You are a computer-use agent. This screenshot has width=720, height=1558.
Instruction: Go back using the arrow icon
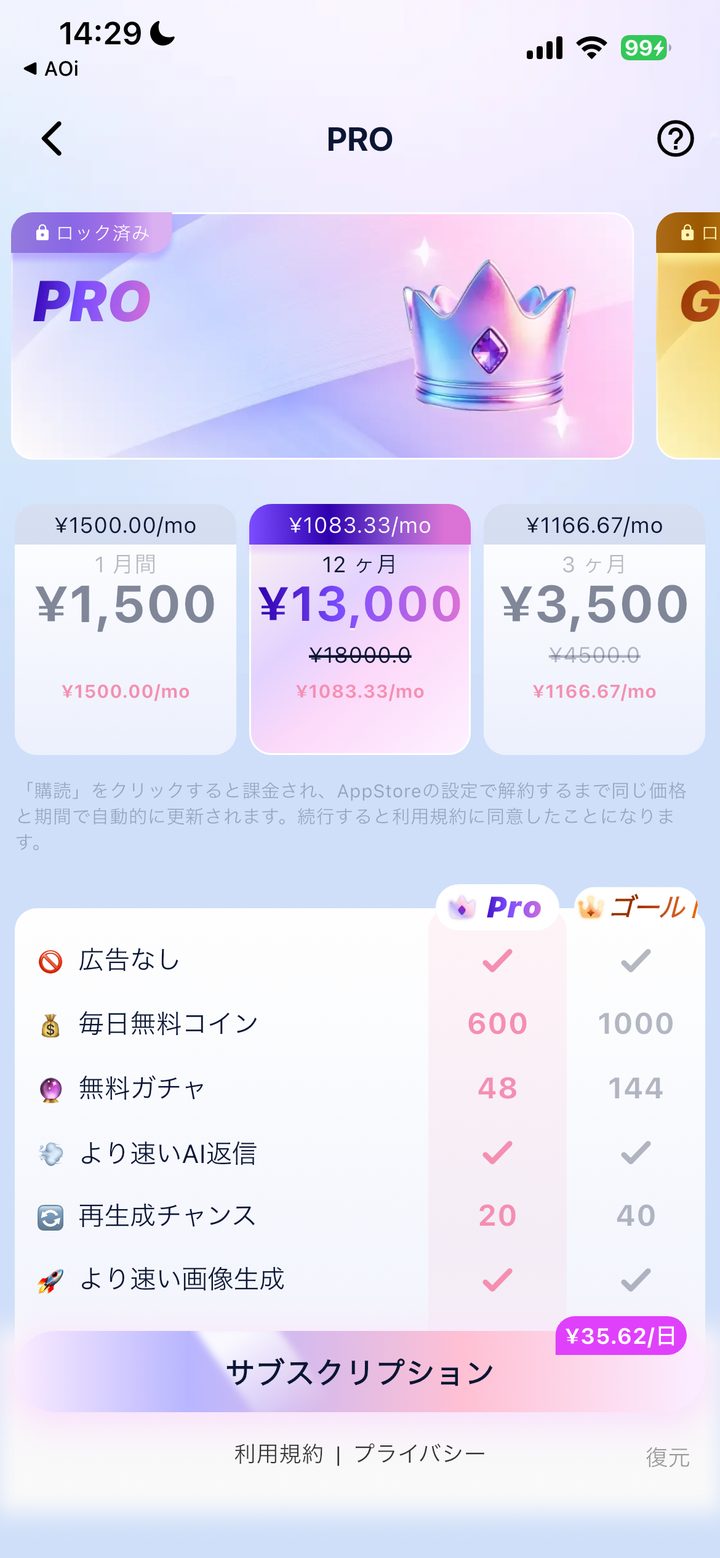click(52, 139)
